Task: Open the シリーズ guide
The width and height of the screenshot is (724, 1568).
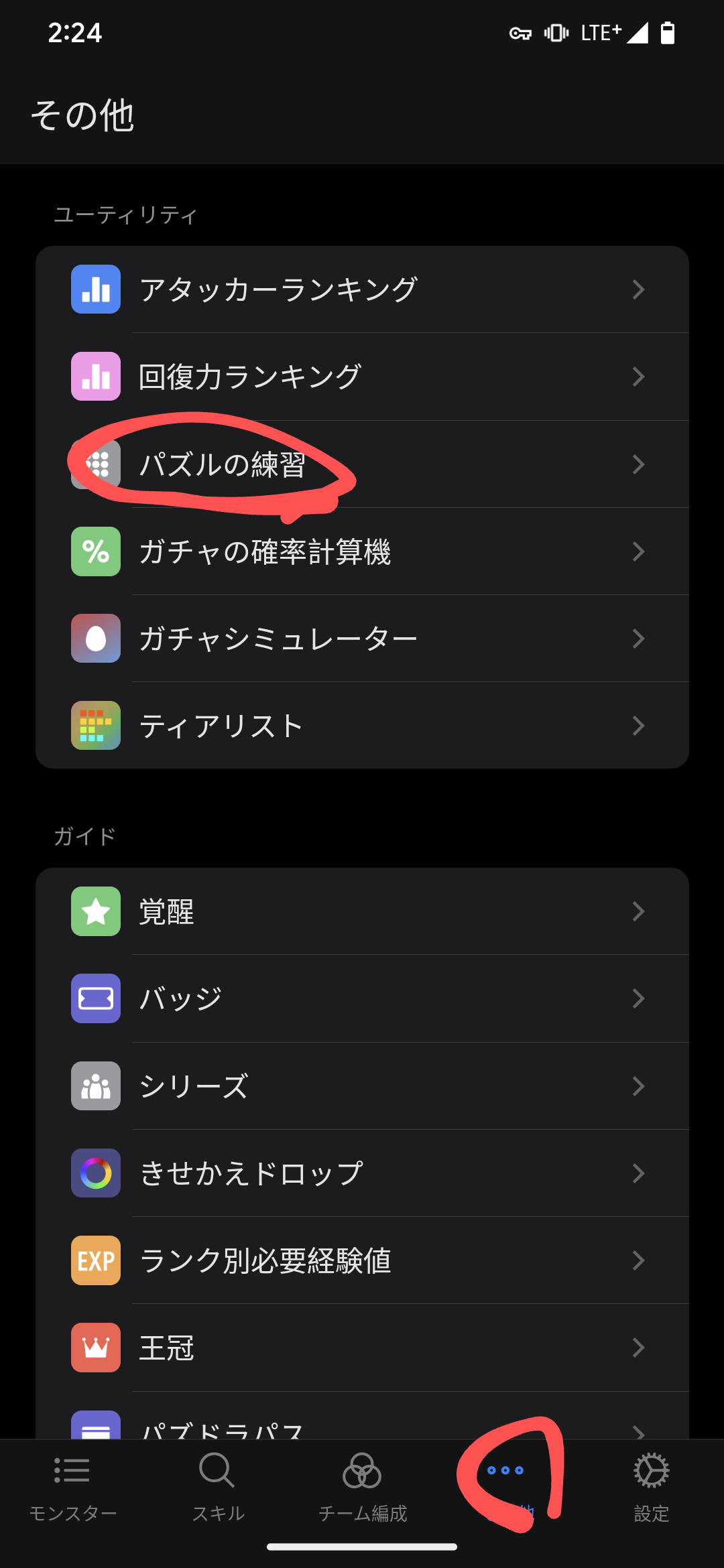Action: 362,1086
